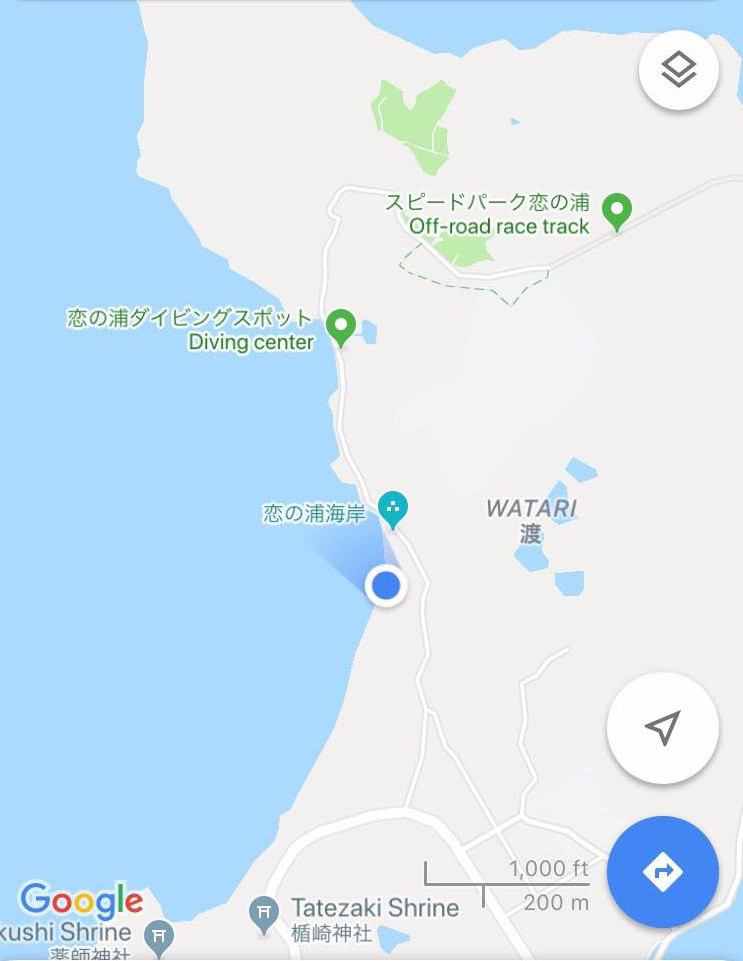This screenshot has height=961, width=743.
Task: Recenter map on my location
Action: coord(662,728)
